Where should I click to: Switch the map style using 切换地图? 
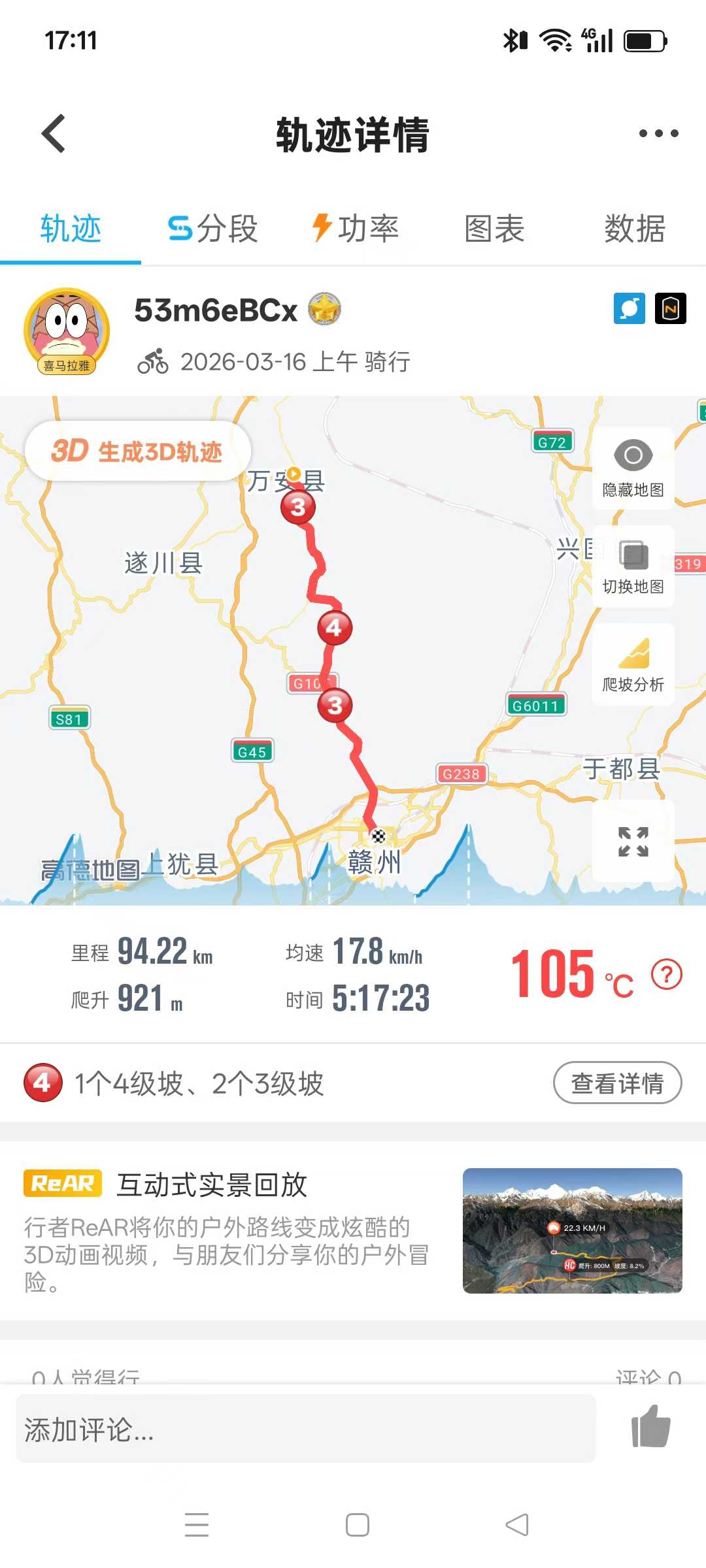coord(632,564)
